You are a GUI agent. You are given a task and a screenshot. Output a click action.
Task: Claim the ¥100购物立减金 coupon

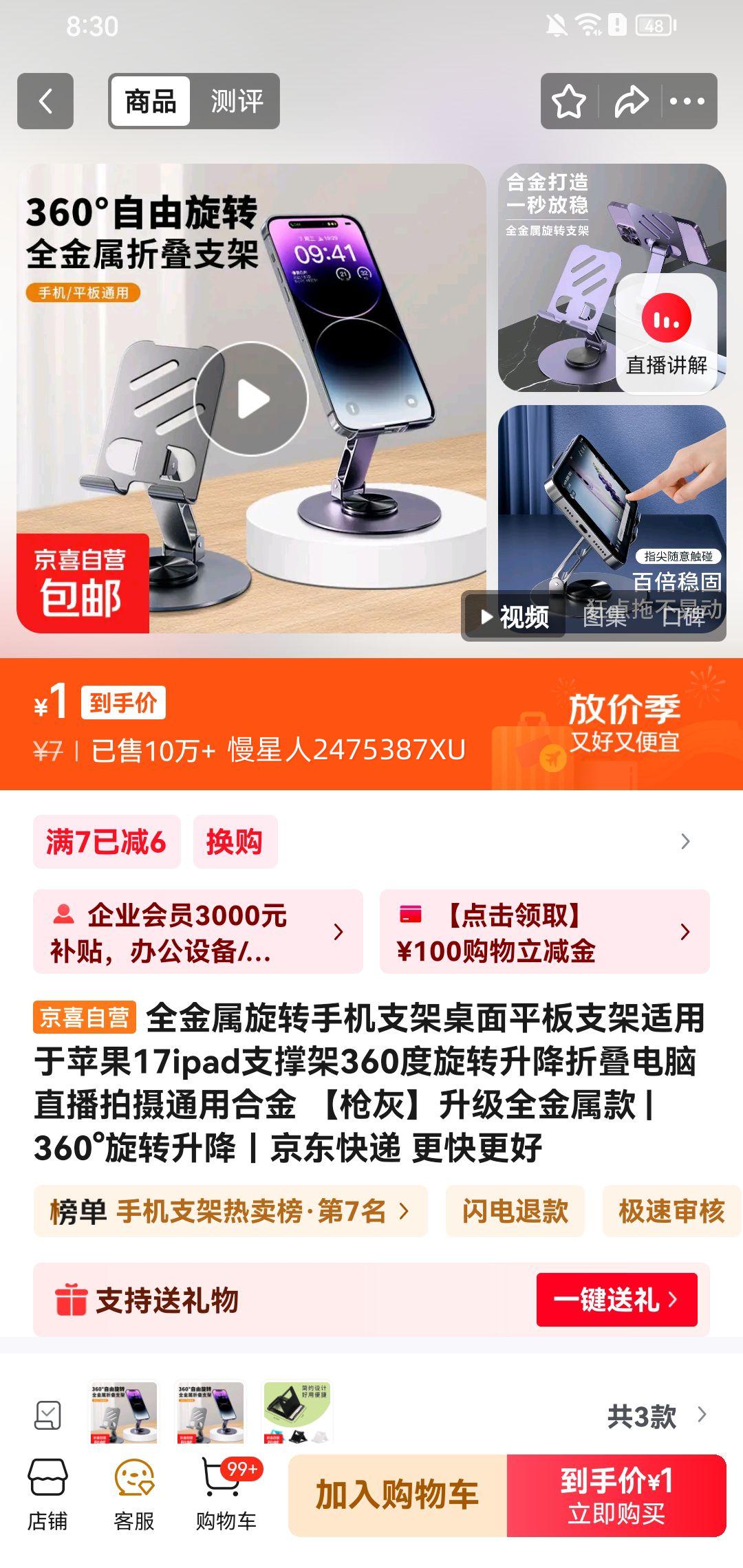click(544, 932)
